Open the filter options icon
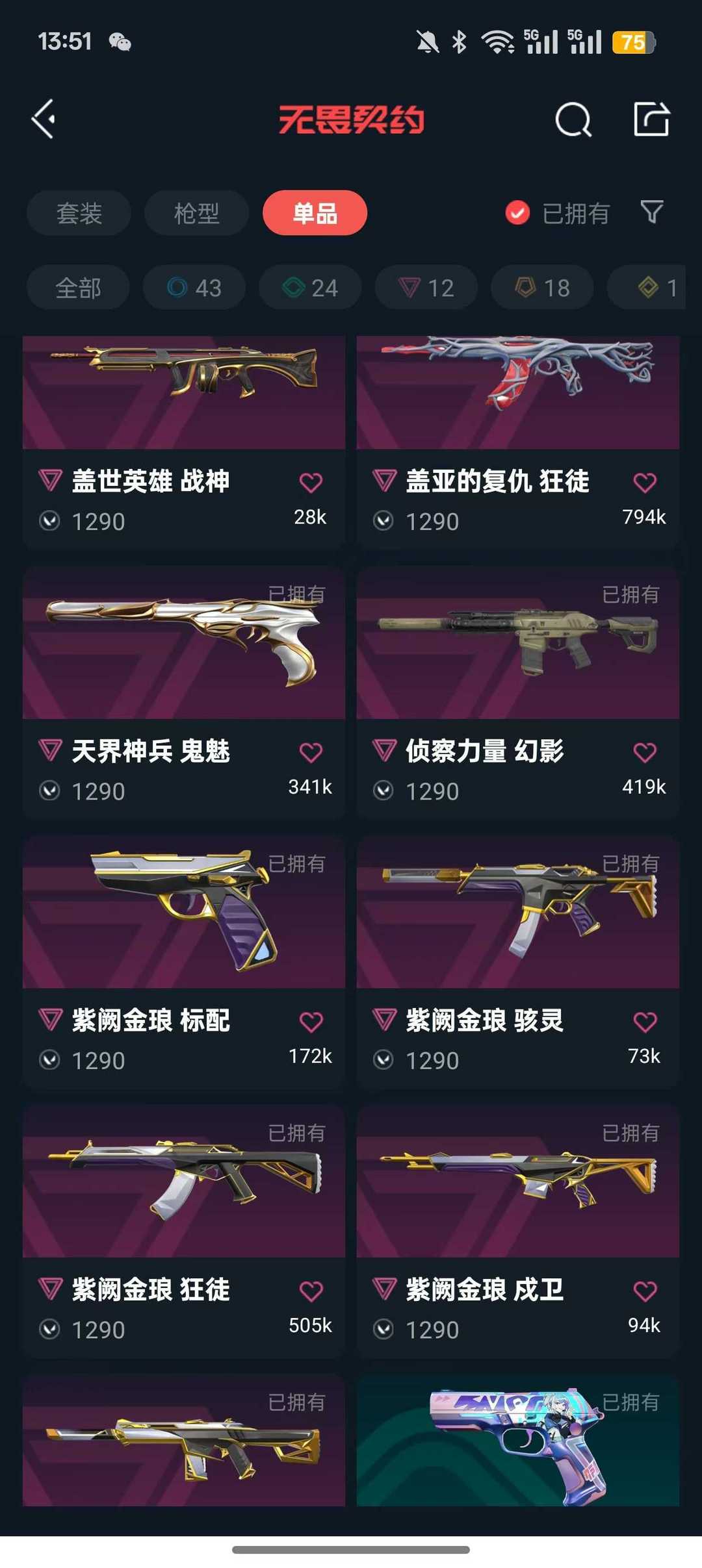 coord(651,212)
